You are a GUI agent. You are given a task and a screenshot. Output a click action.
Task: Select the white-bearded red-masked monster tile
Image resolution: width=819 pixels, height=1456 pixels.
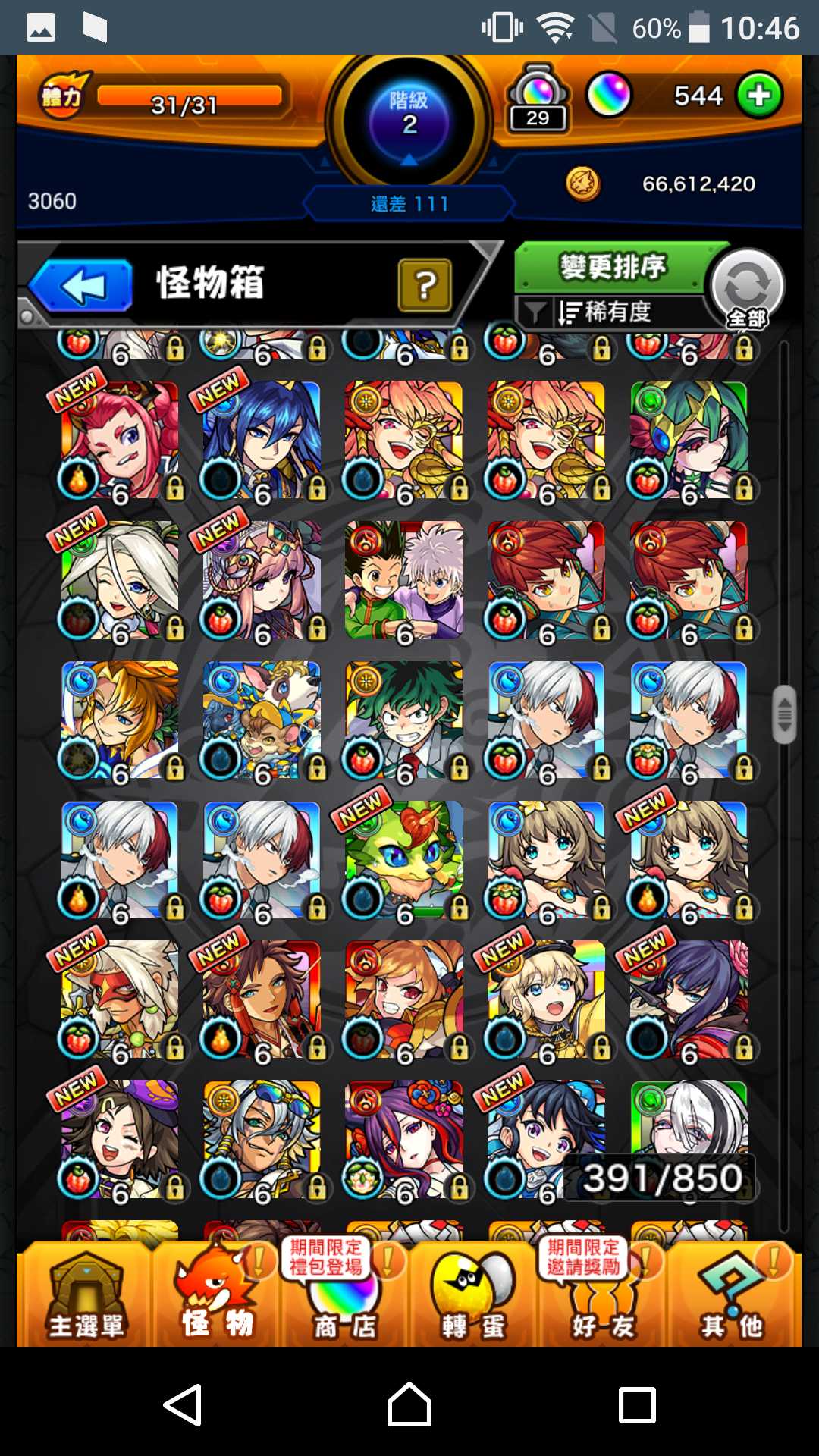coord(119,999)
